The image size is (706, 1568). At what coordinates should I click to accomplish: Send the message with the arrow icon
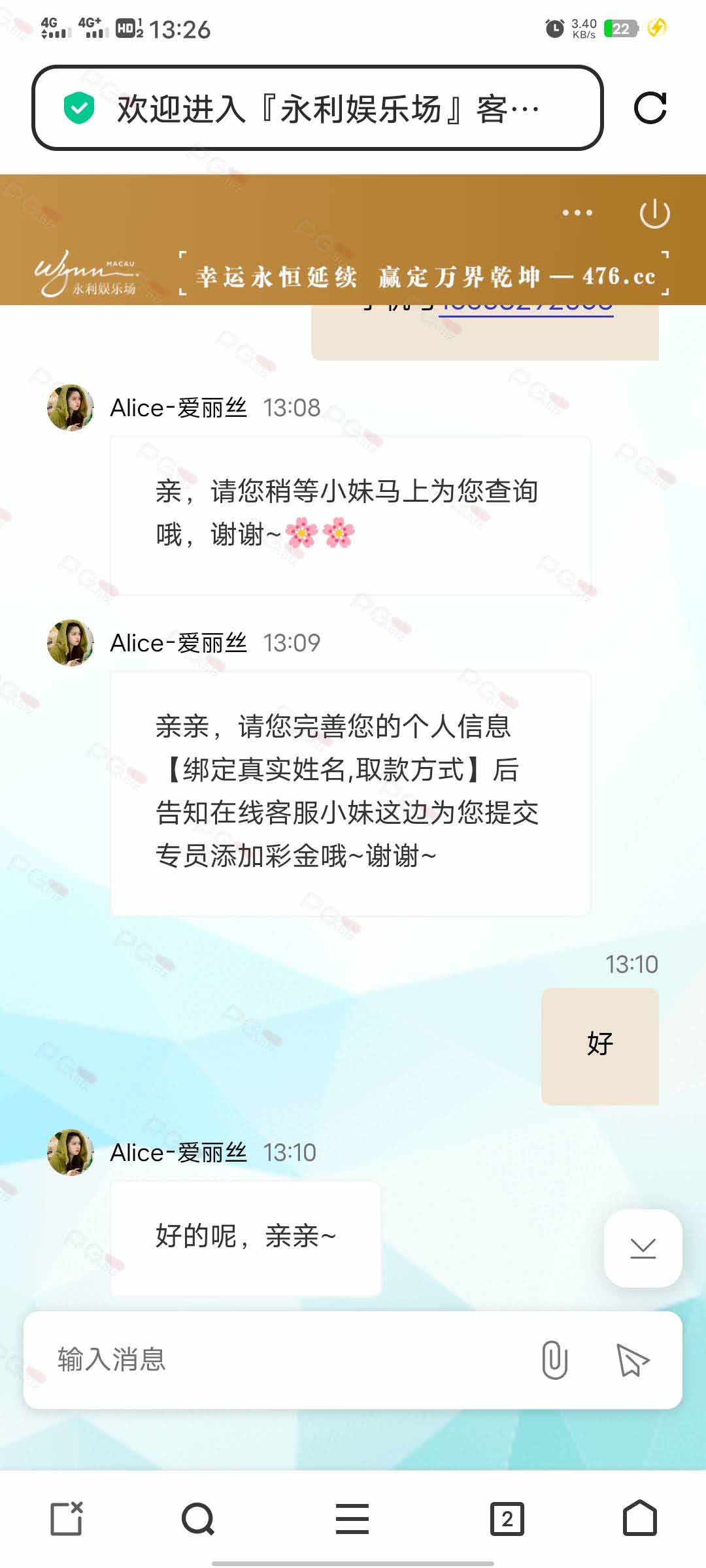632,1360
